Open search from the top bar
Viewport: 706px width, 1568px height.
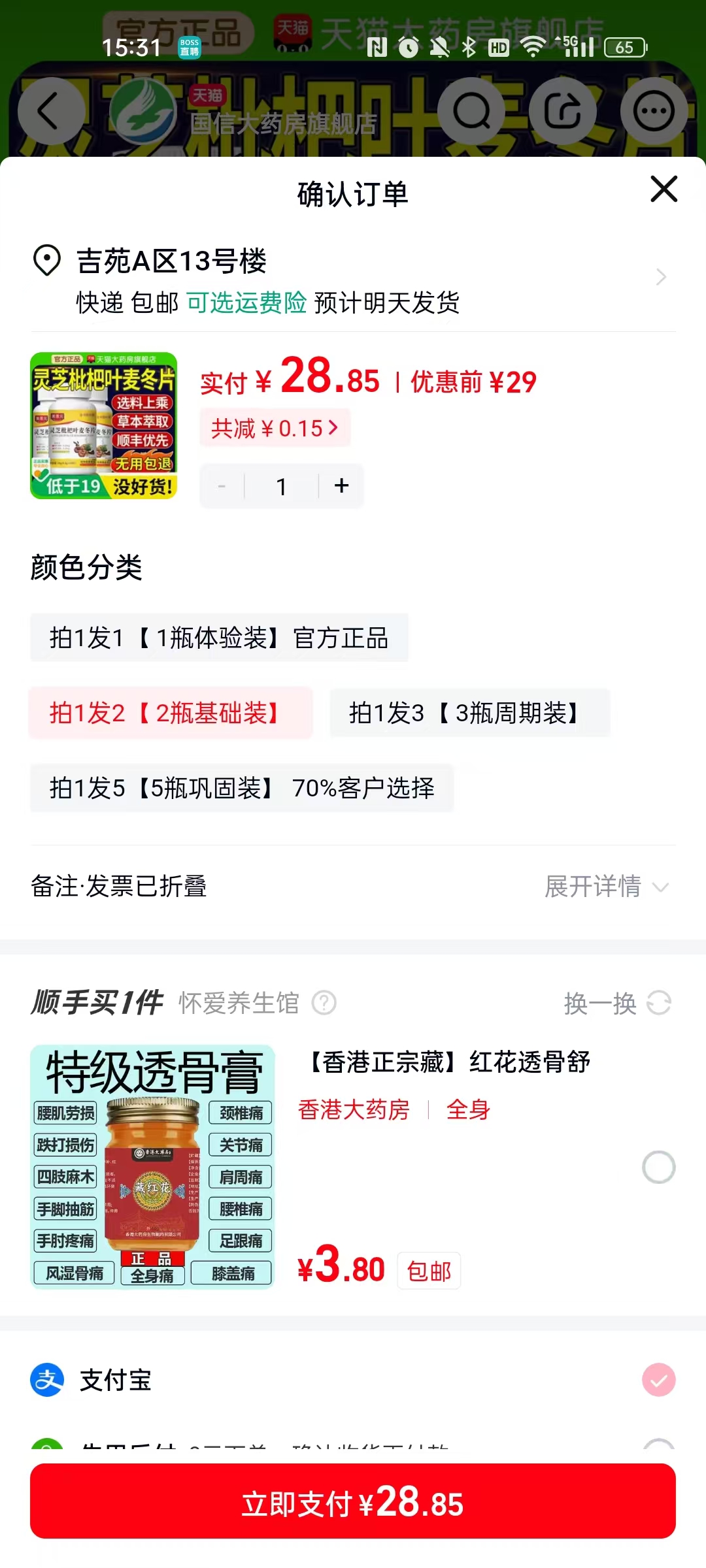(x=471, y=111)
